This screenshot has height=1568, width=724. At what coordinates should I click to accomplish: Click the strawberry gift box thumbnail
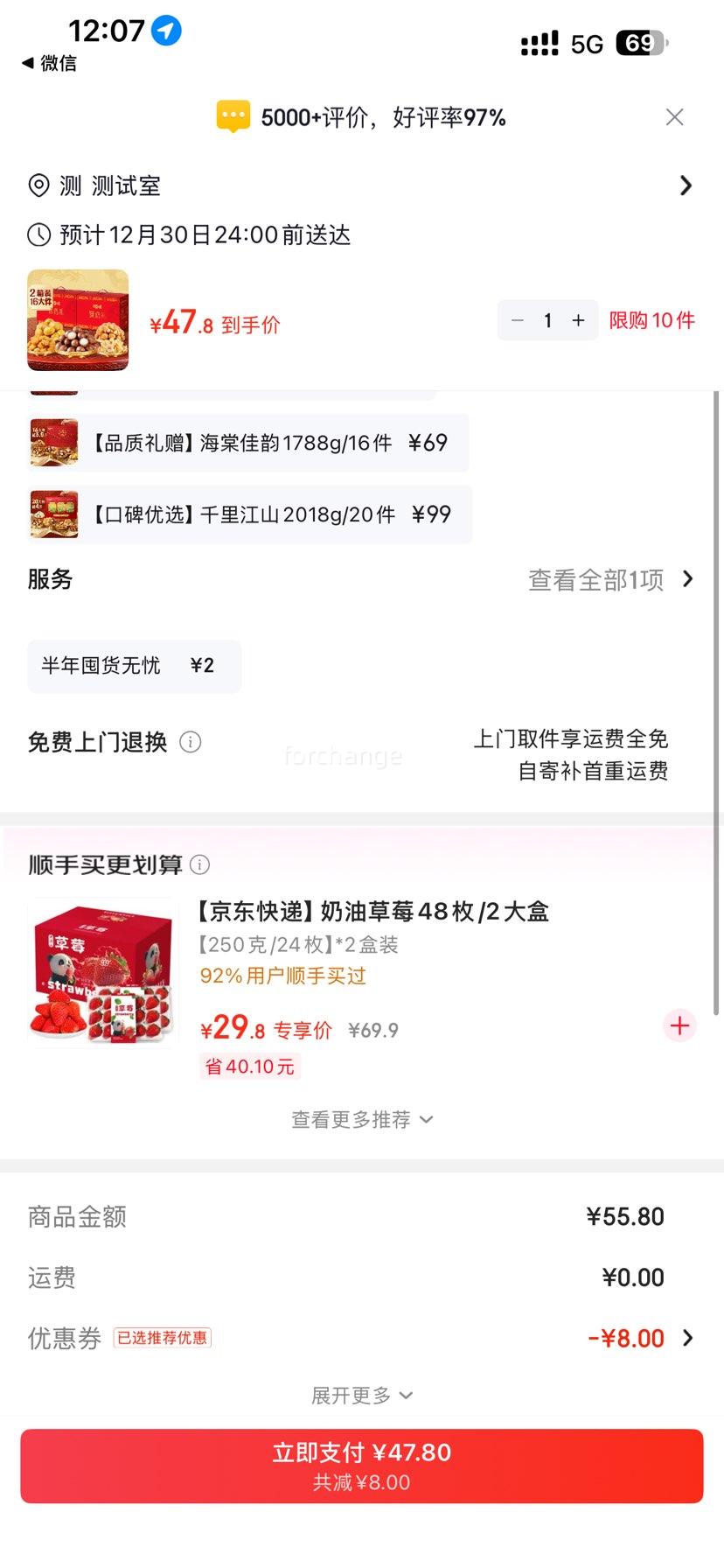pyautogui.click(x=102, y=969)
